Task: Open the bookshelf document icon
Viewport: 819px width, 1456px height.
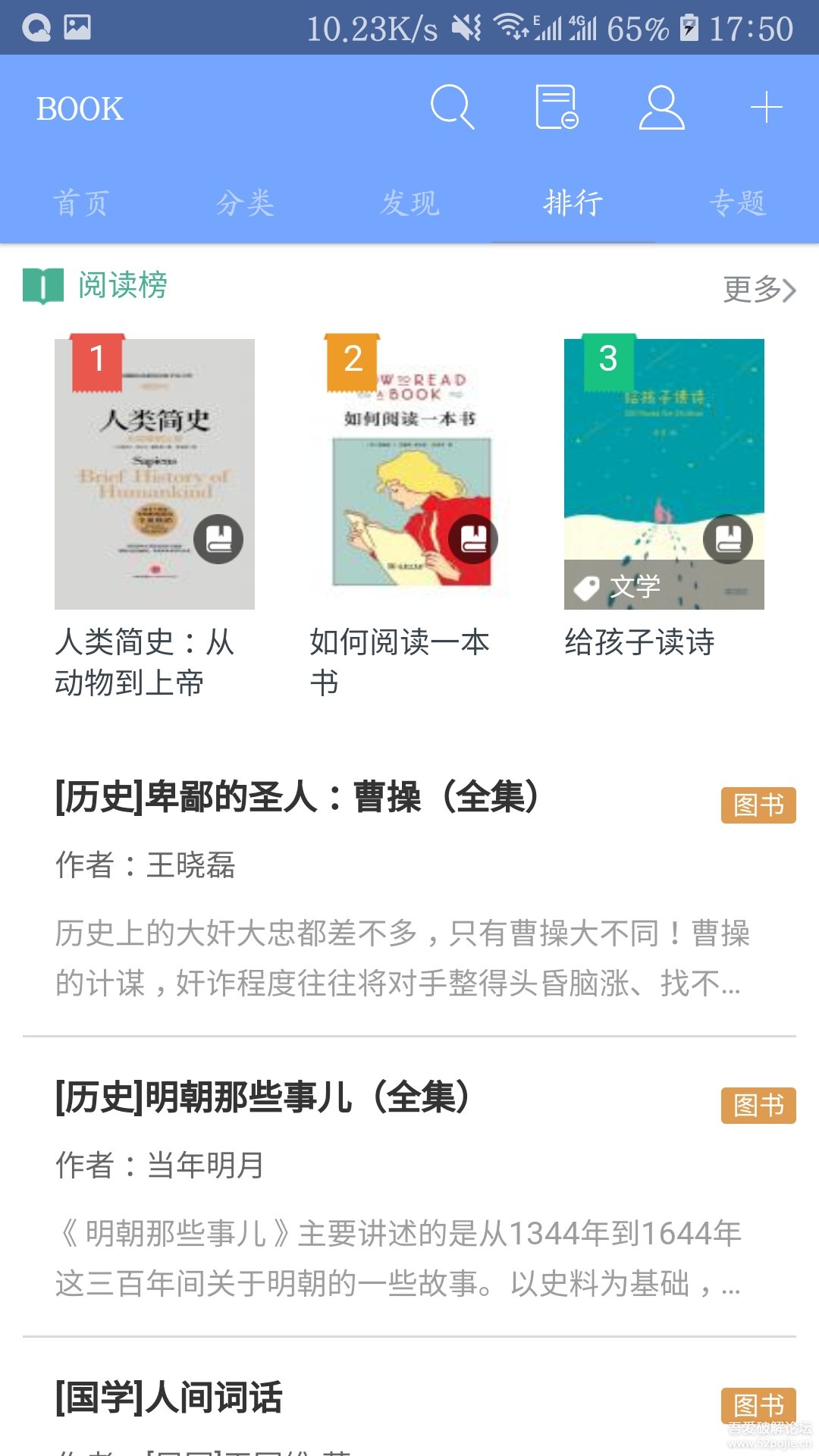Action: [557, 107]
